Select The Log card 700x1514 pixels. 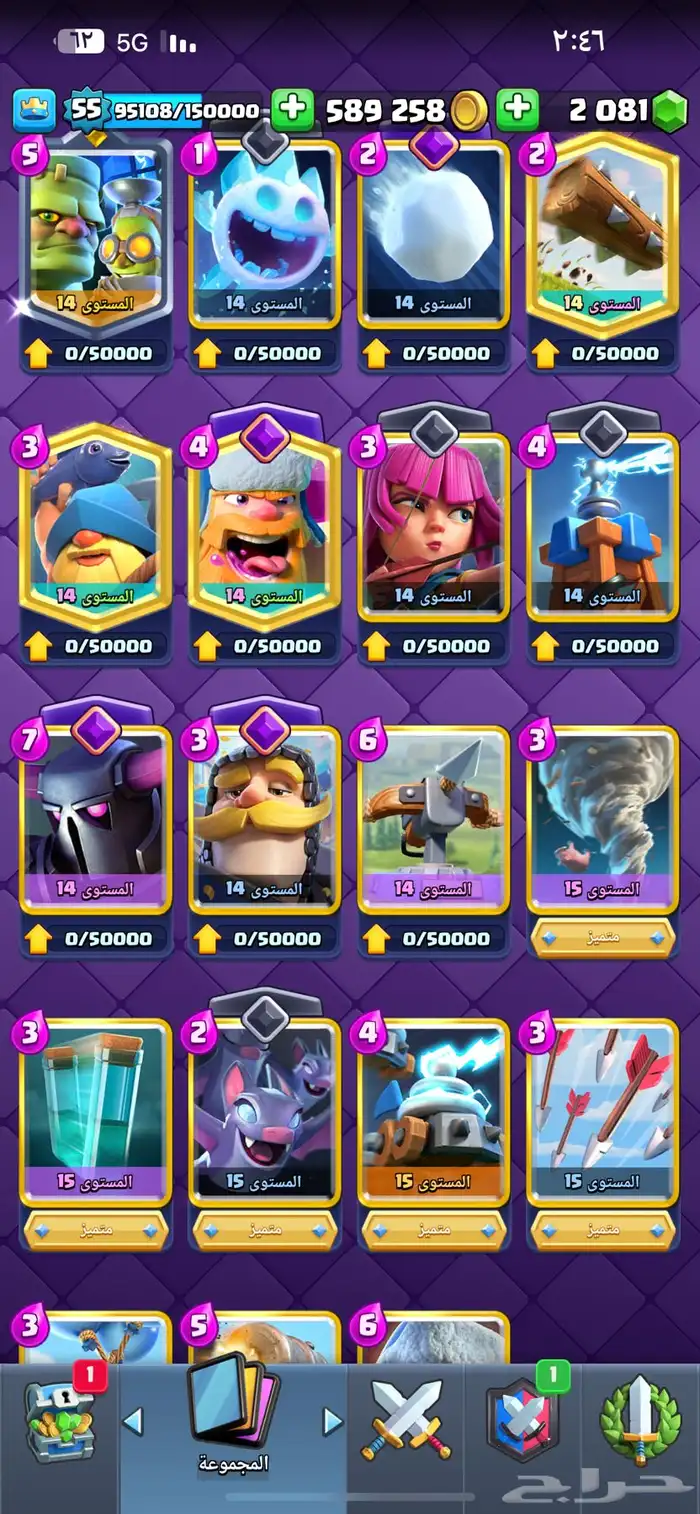(x=603, y=232)
